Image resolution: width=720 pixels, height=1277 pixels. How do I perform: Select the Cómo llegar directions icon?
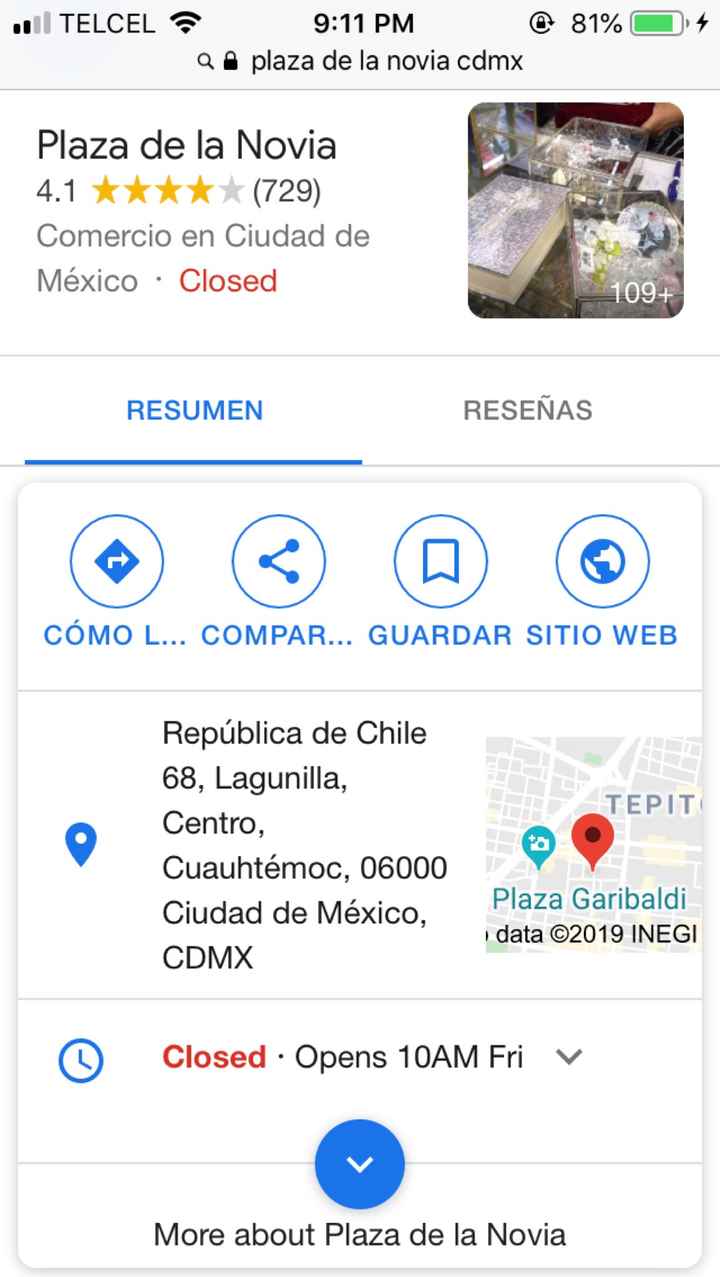(x=117, y=561)
